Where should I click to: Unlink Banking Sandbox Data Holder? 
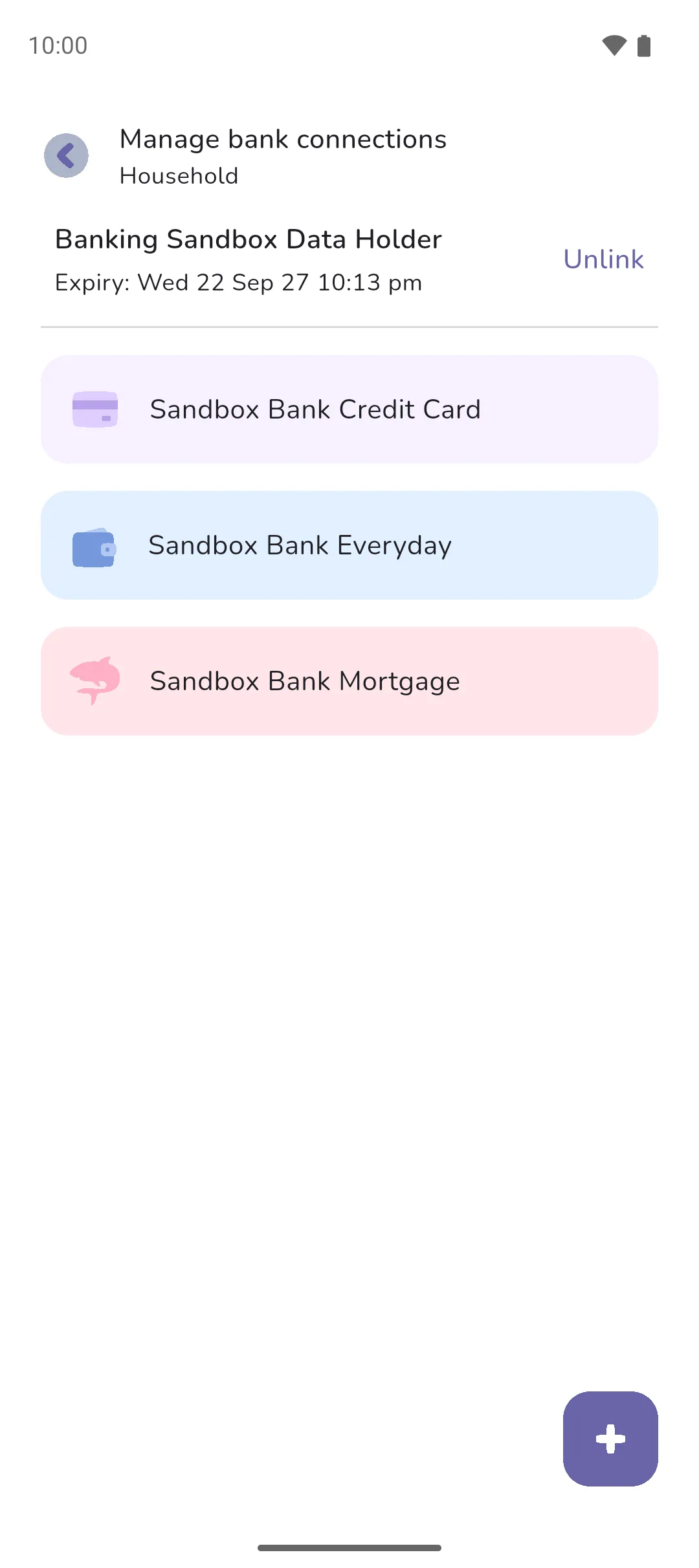pos(603,259)
